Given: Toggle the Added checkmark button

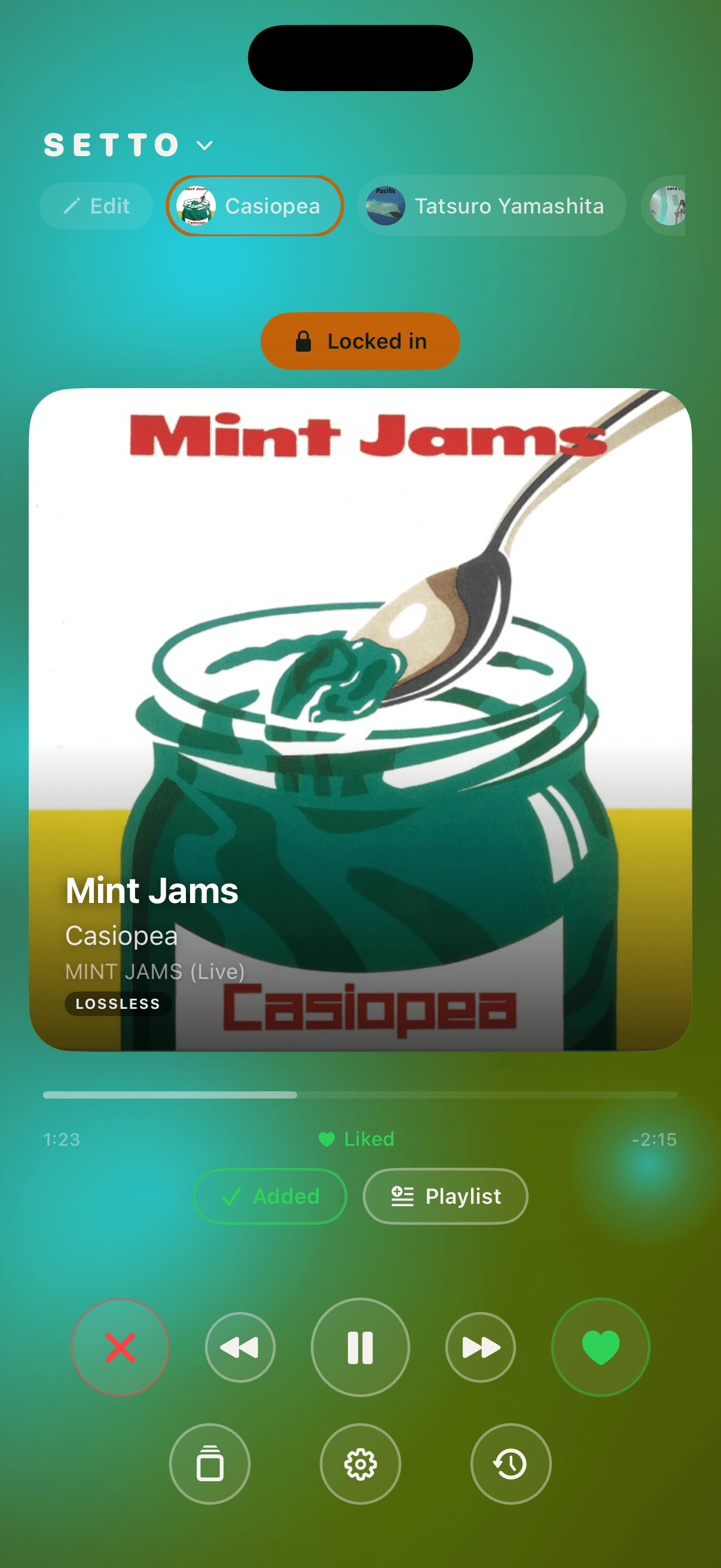Looking at the screenshot, I should 270,1195.
